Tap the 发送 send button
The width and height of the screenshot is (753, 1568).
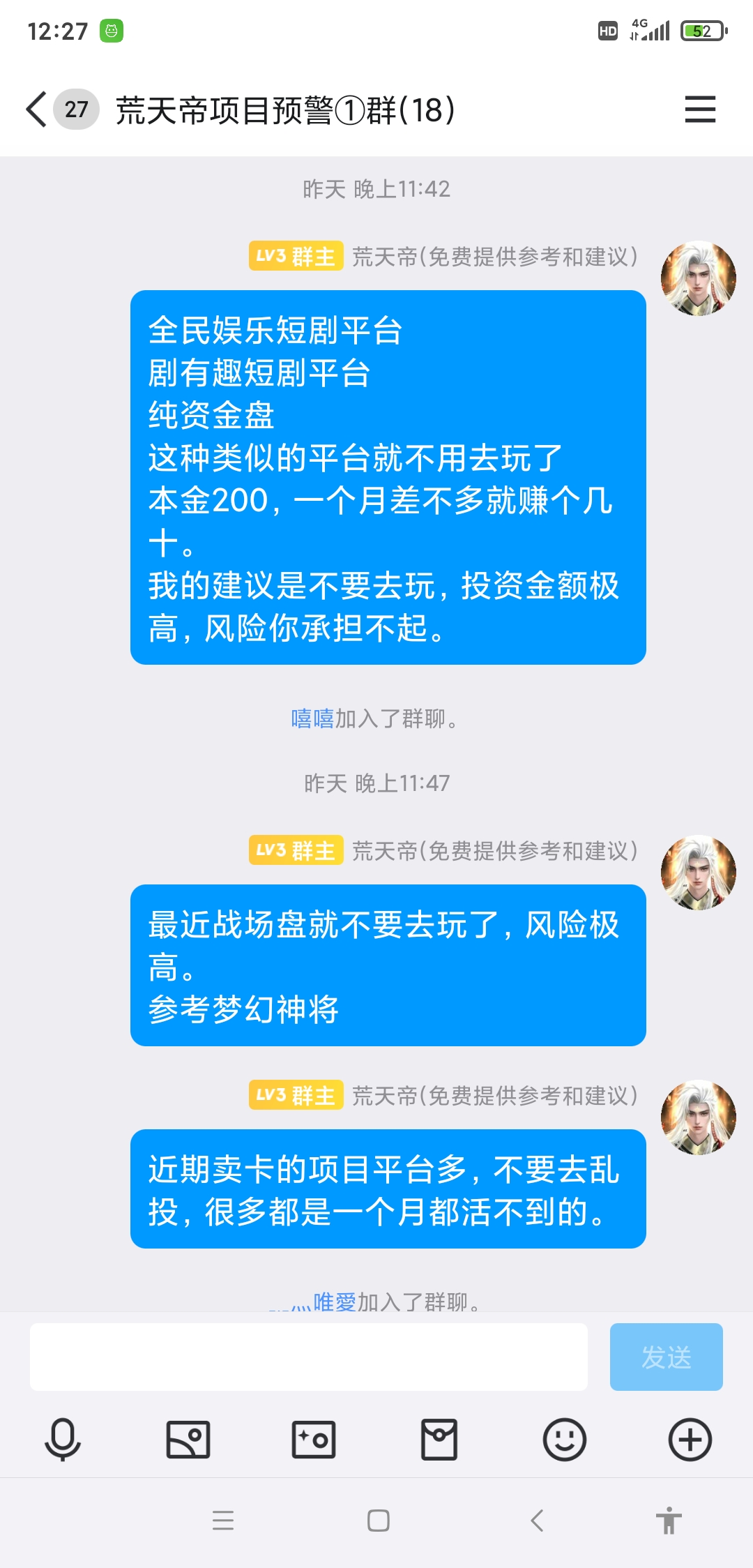[x=666, y=1357]
